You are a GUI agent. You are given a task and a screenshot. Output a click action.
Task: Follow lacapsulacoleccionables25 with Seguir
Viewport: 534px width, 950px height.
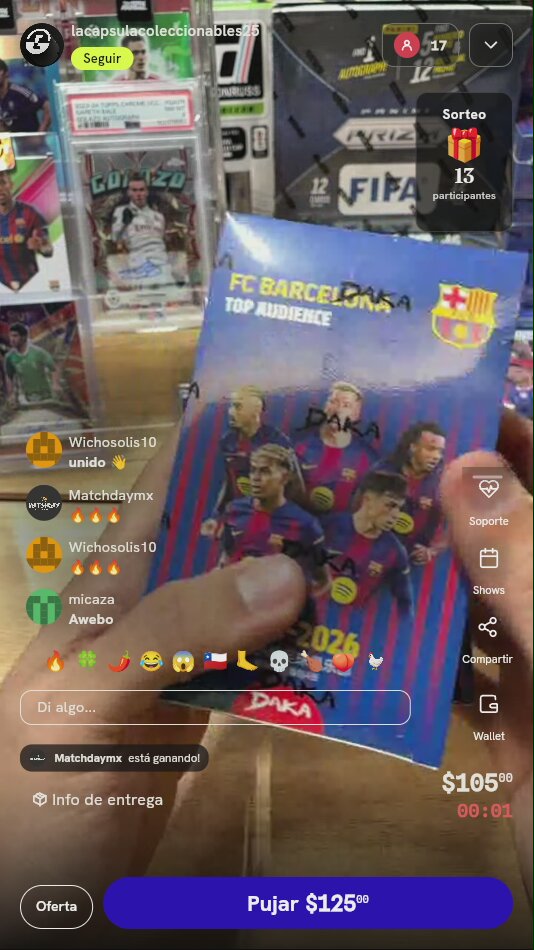[102, 59]
